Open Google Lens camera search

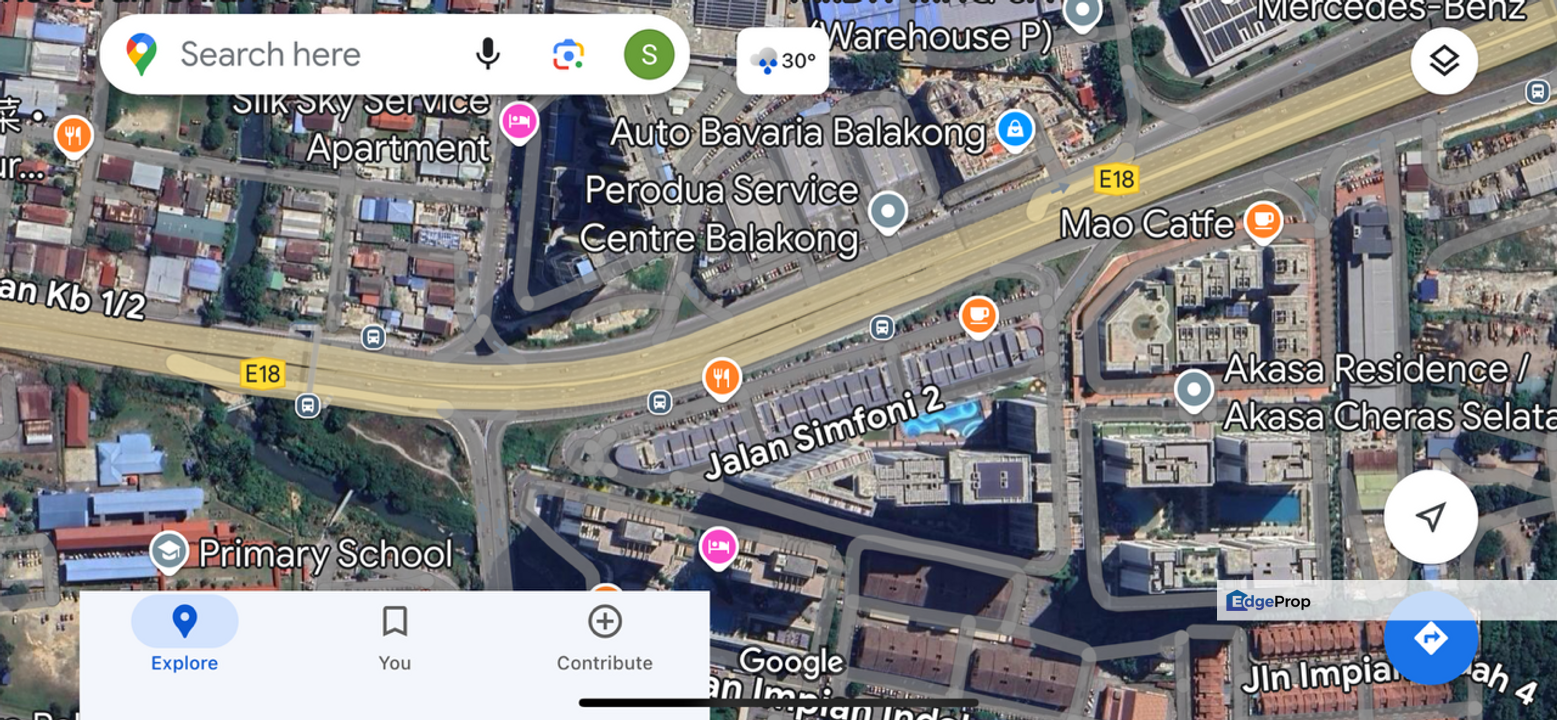tap(568, 54)
